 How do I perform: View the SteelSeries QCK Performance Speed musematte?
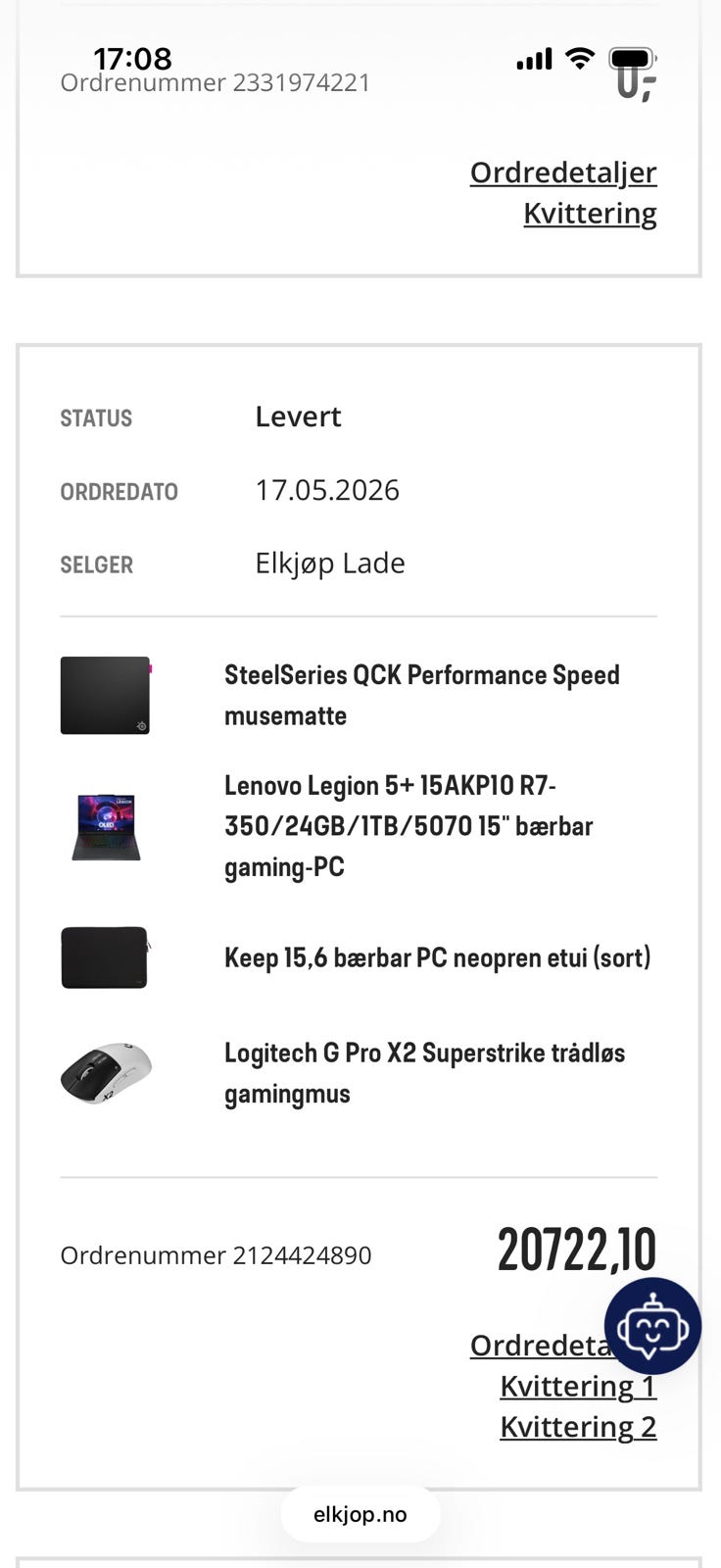point(421,695)
